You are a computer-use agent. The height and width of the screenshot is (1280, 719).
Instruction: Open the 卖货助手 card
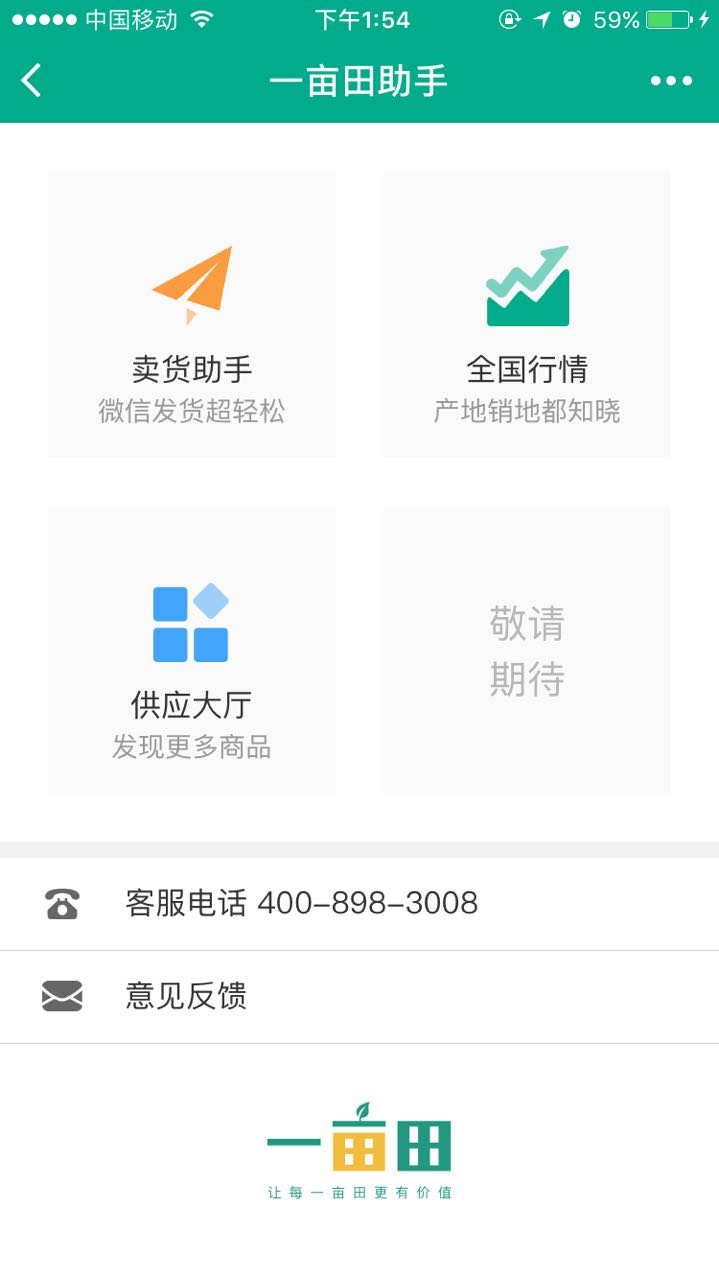coord(192,315)
